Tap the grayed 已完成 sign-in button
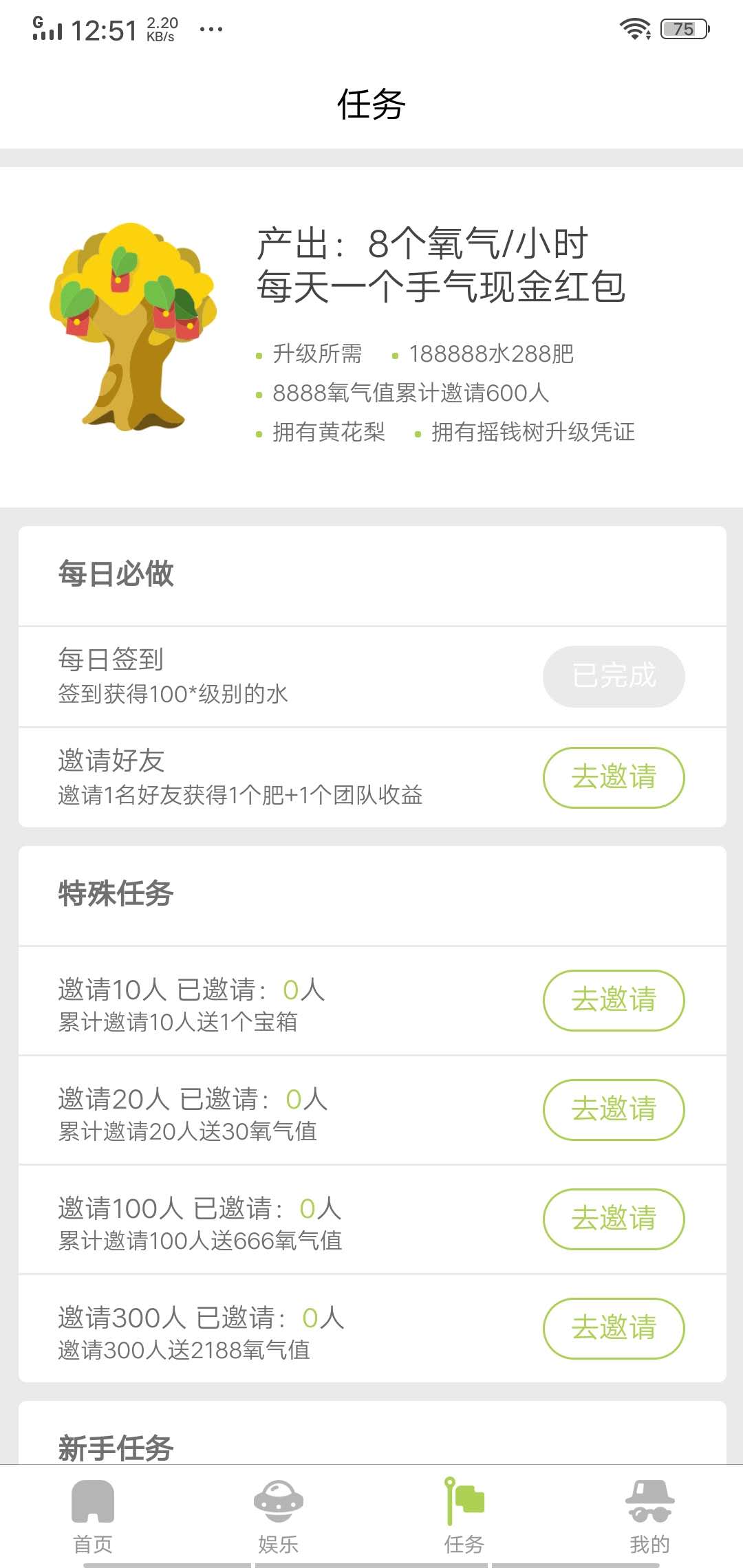The image size is (743, 1568). pyautogui.click(x=613, y=677)
